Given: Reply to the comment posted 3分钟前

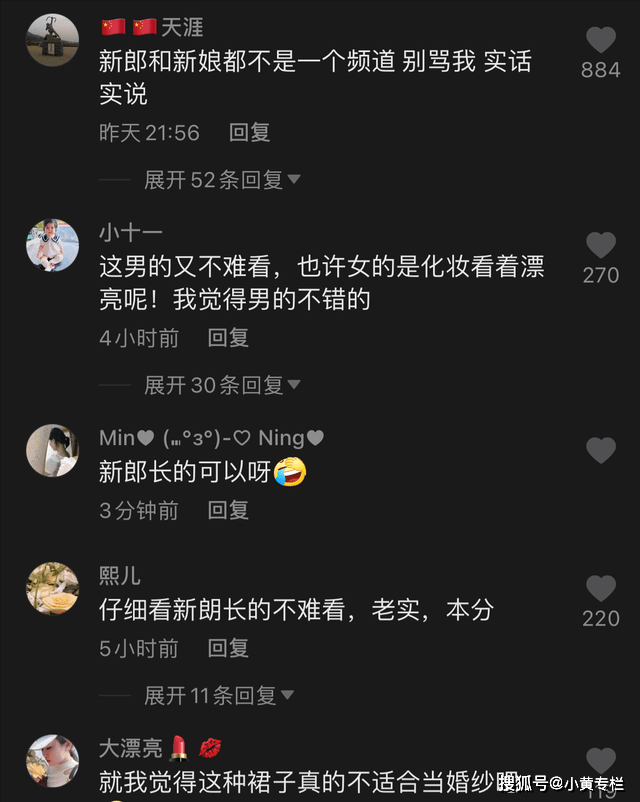Looking at the screenshot, I should click(228, 511).
